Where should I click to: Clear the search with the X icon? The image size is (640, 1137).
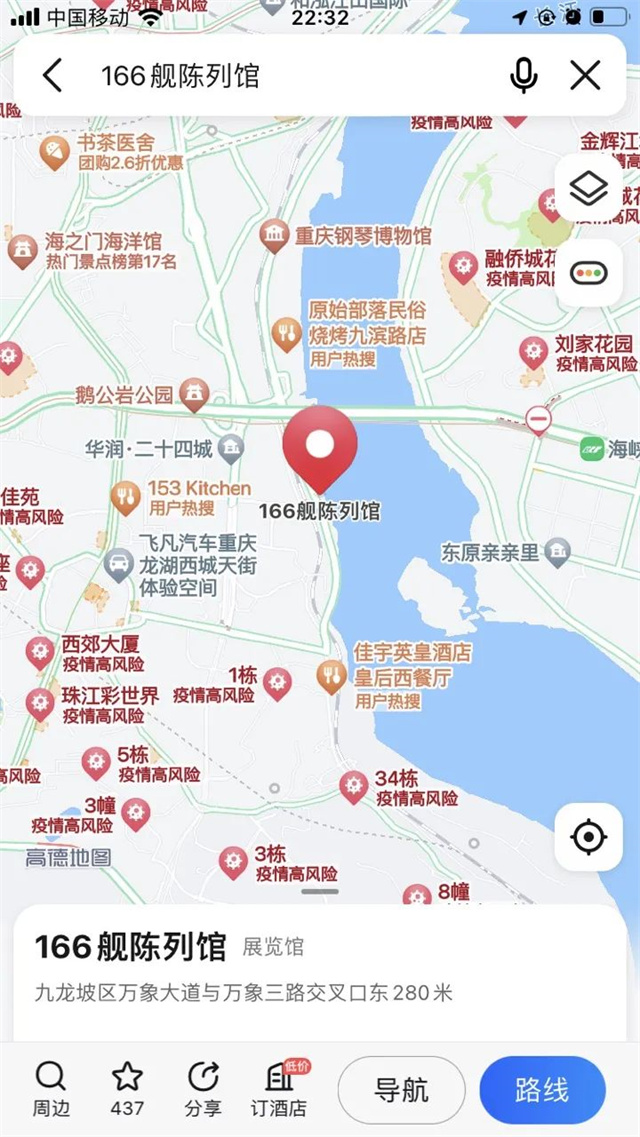tap(585, 75)
